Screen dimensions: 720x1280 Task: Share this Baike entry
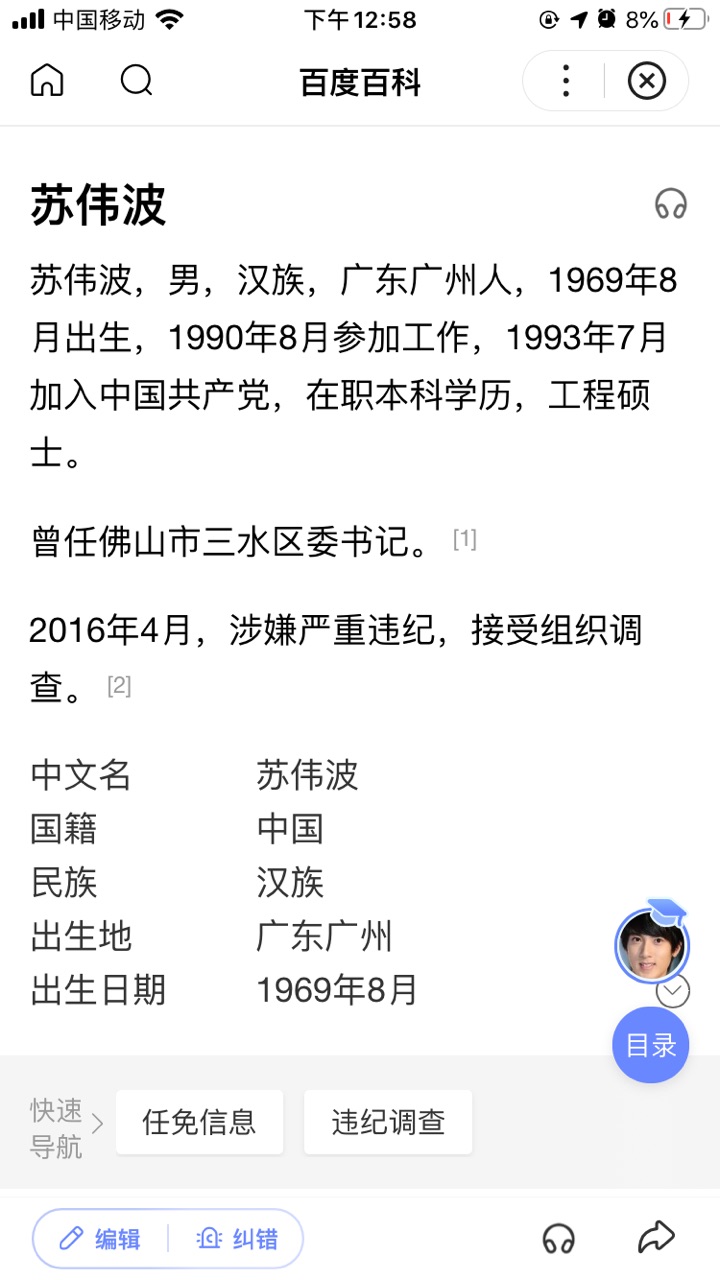[x=656, y=1238]
